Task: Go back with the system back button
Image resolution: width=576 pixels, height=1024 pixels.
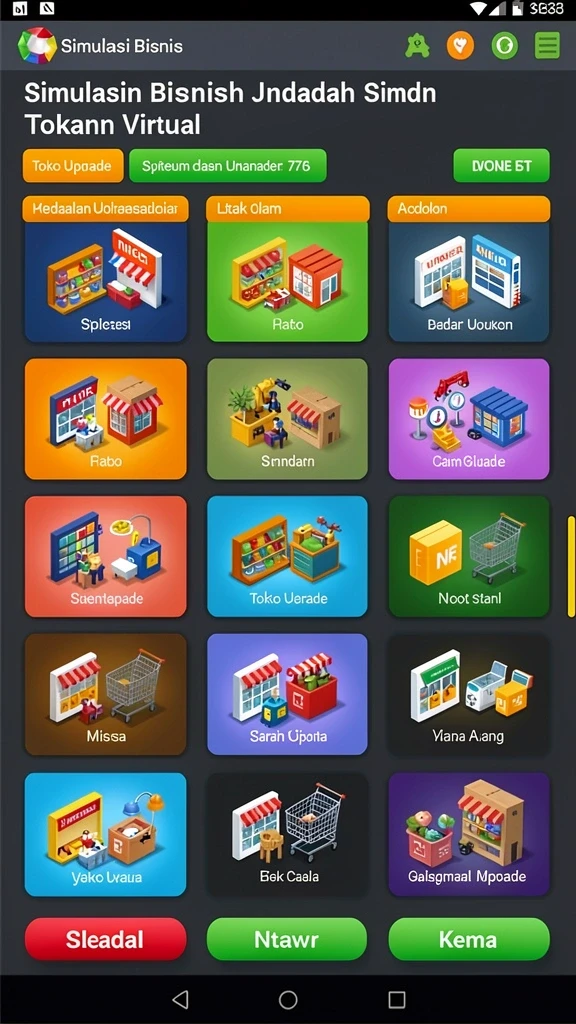Action: 180,999
